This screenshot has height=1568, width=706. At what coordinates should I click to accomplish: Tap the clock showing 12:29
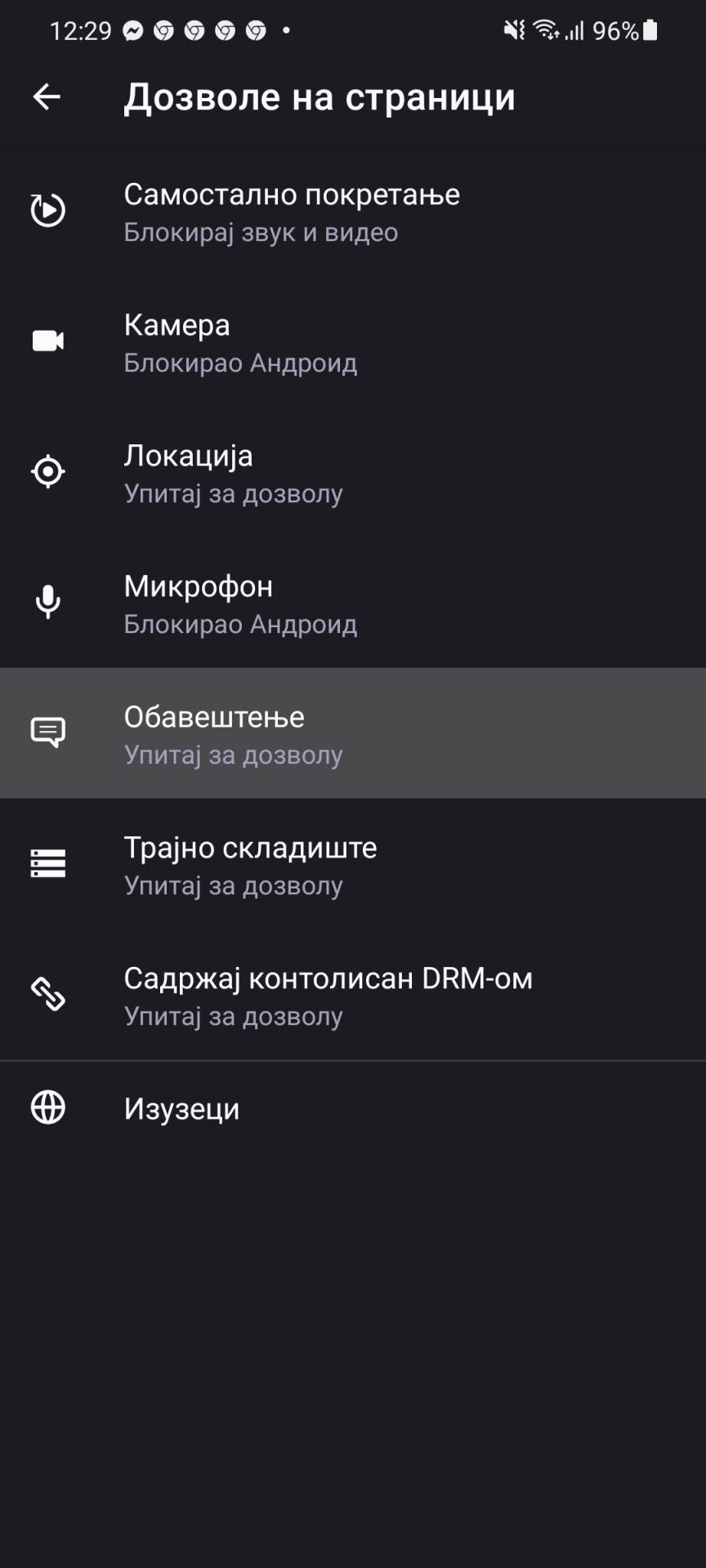coord(79,29)
